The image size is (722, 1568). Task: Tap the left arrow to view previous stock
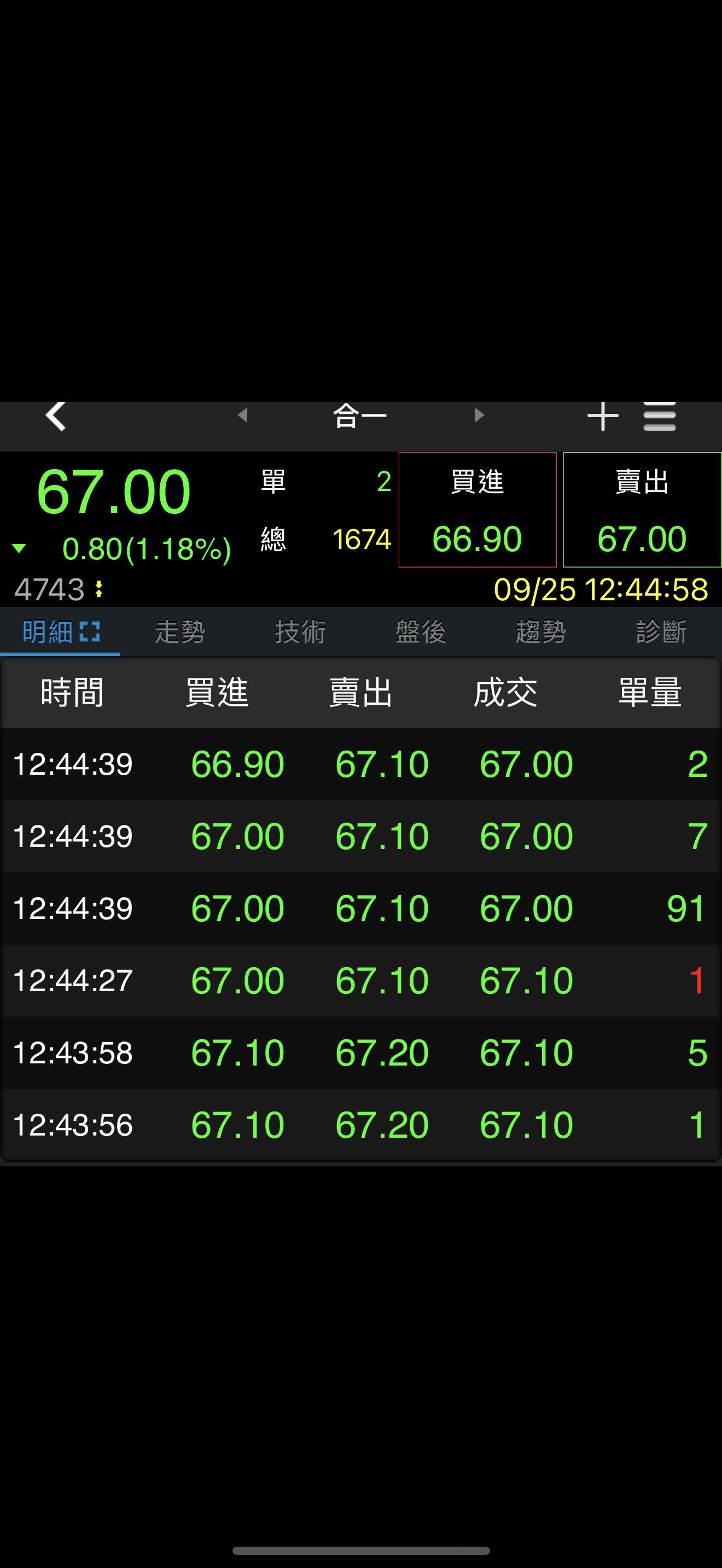point(243,414)
